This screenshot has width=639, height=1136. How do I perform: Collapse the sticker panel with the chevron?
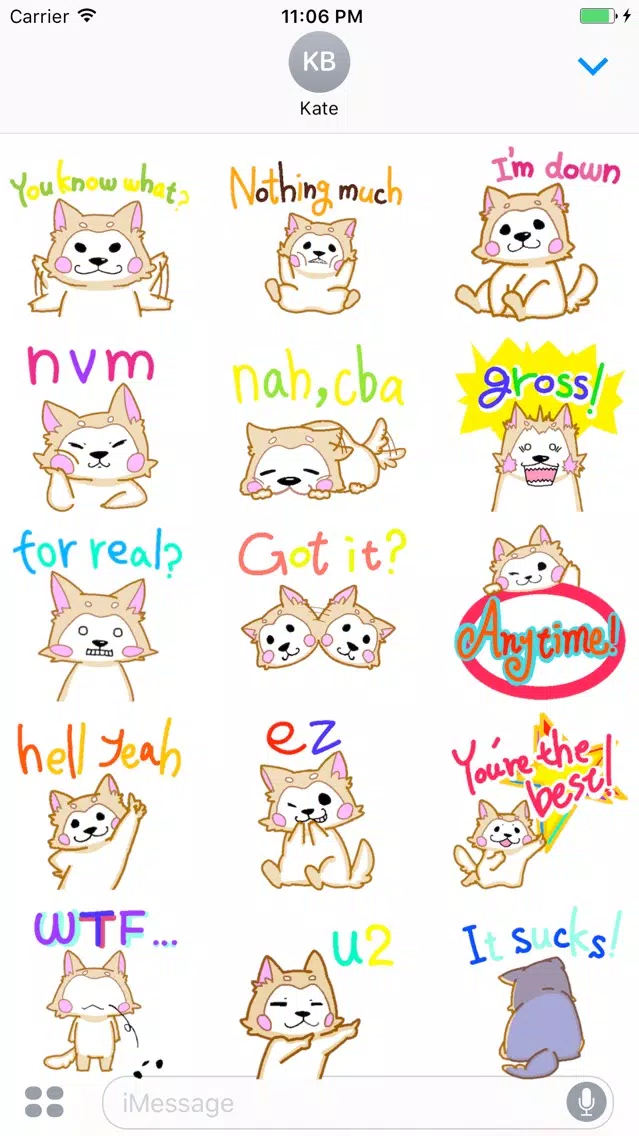593,67
